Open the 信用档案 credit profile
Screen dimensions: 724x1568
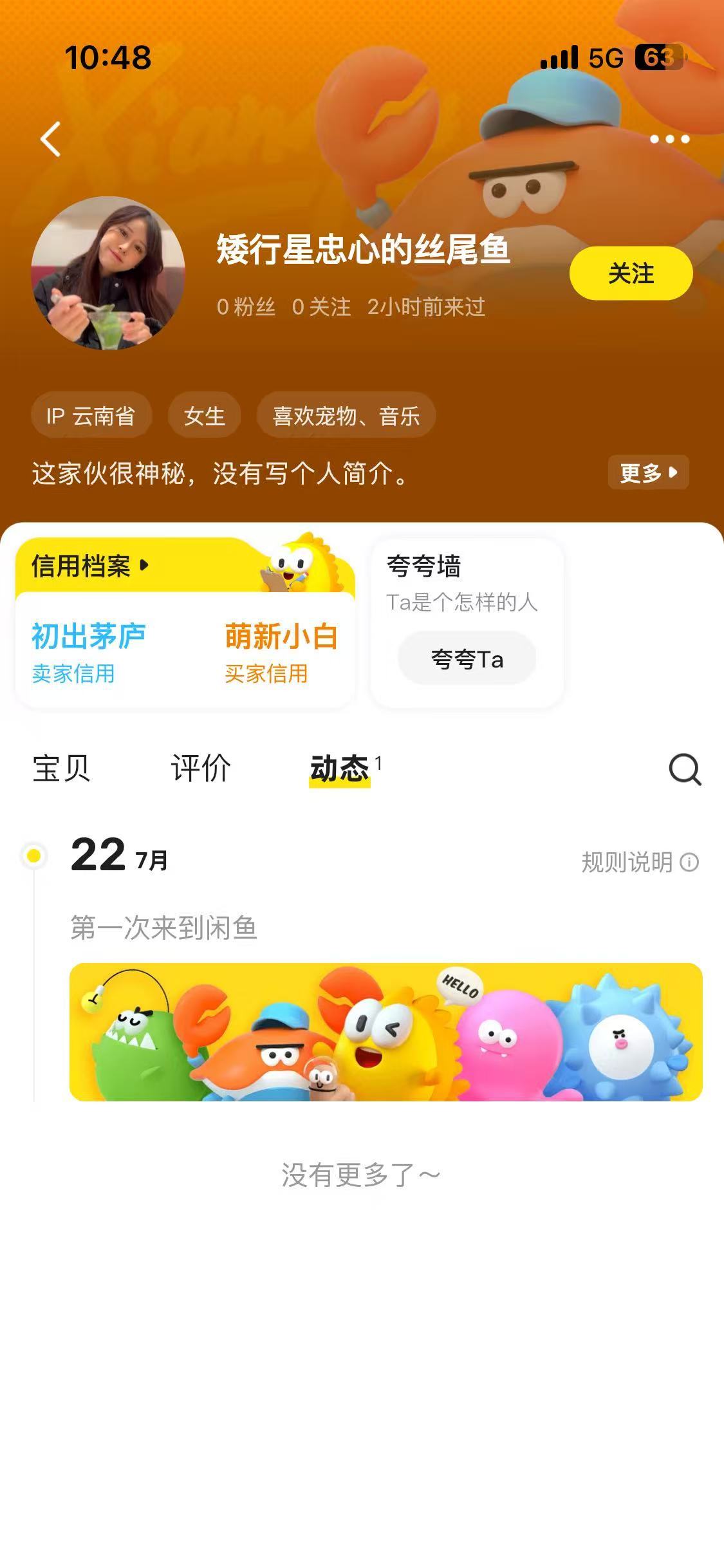[x=90, y=566]
